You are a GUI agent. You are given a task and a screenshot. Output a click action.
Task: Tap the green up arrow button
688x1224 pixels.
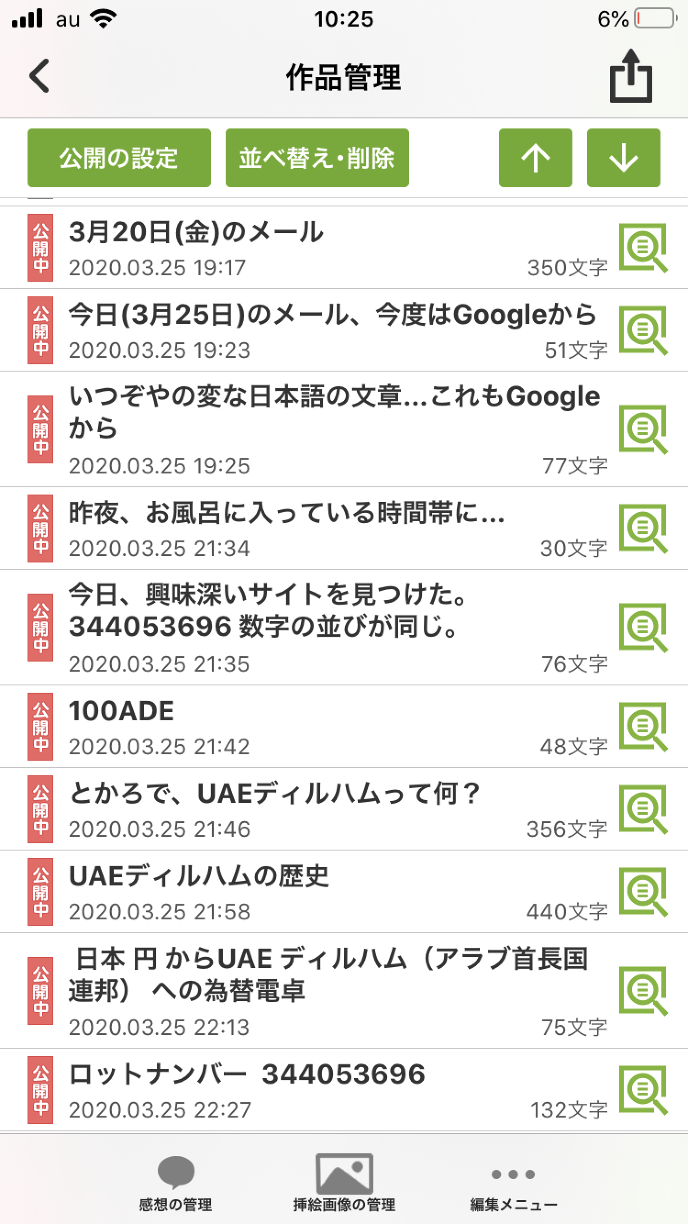coord(535,158)
